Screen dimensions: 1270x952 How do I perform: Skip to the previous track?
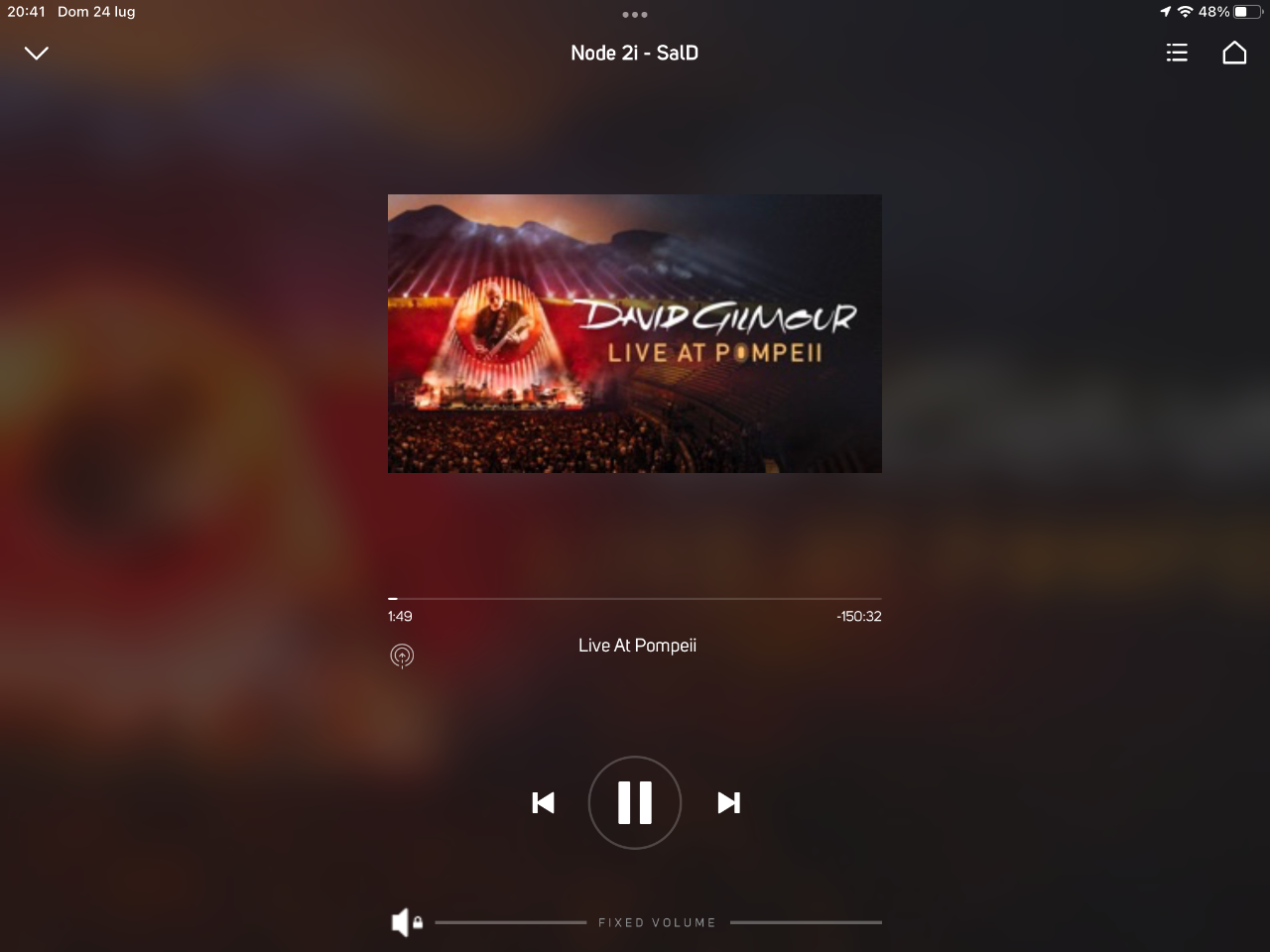(543, 802)
